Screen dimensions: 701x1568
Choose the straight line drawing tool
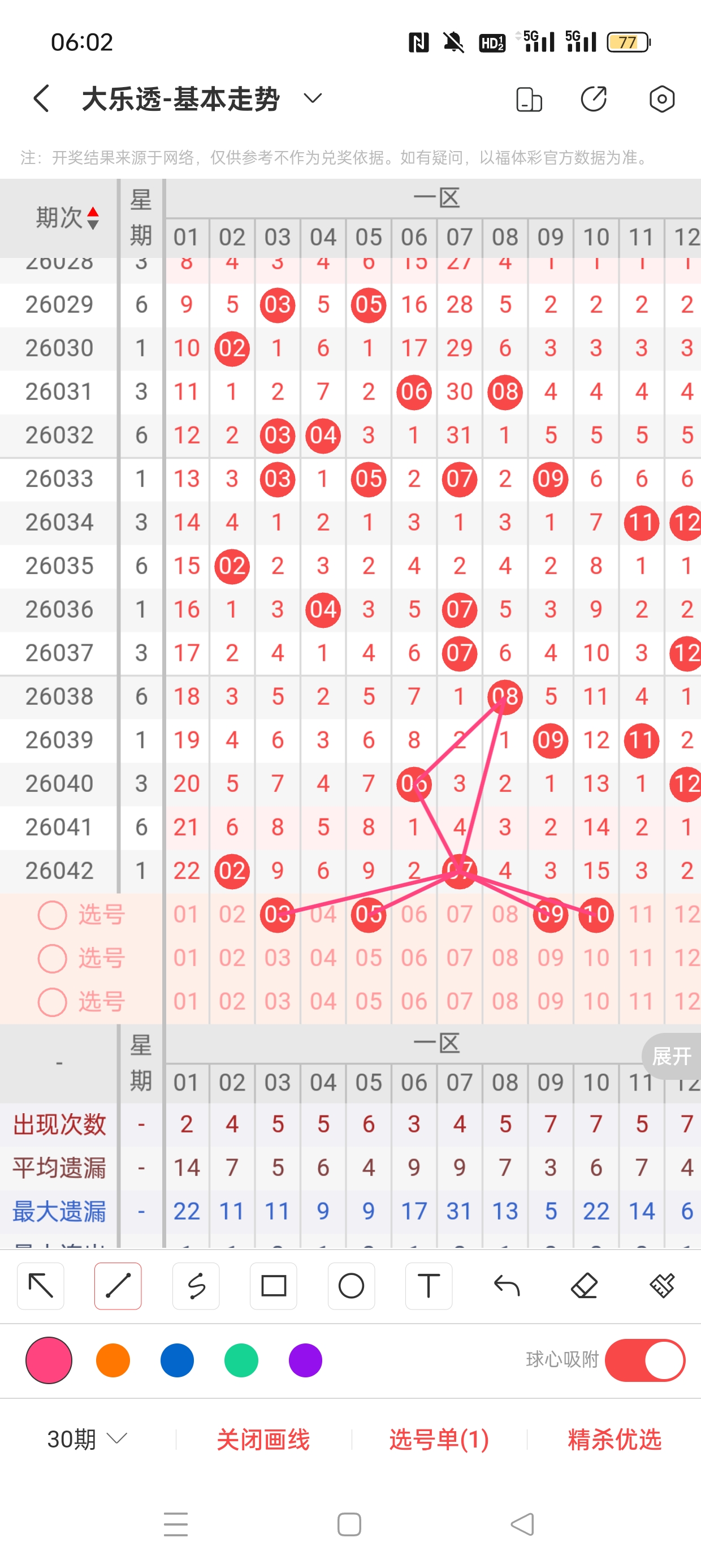[x=118, y=1286]
